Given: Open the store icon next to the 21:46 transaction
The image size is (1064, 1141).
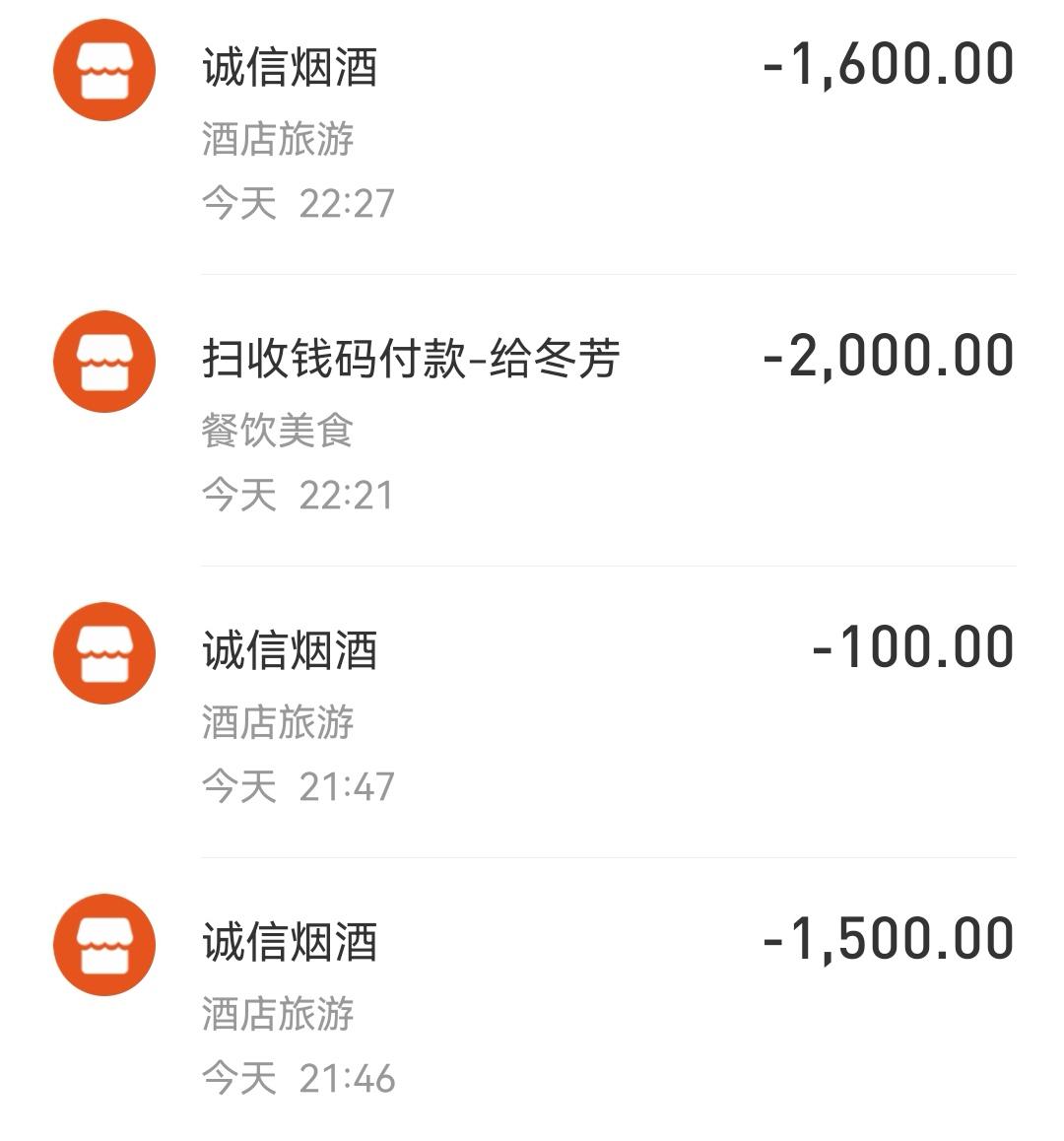Looking at the screenshot, I should click(103, 941).
